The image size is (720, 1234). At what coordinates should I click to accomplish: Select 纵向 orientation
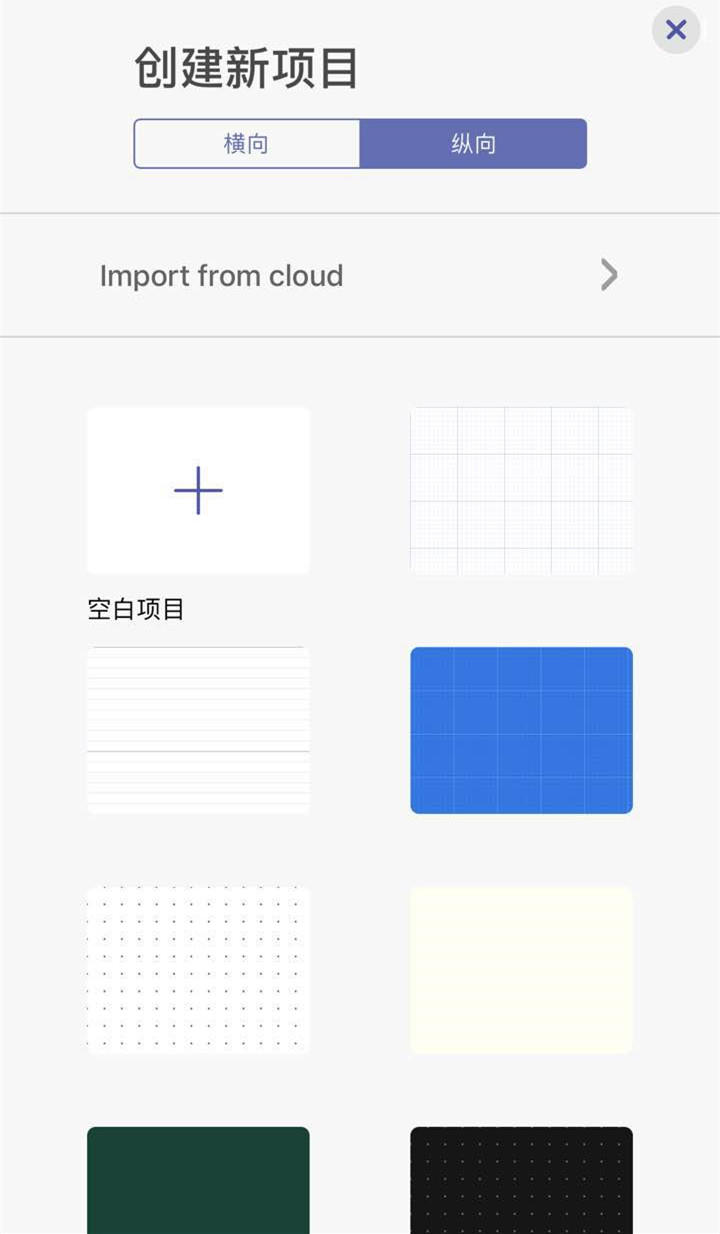click(473, 144)
